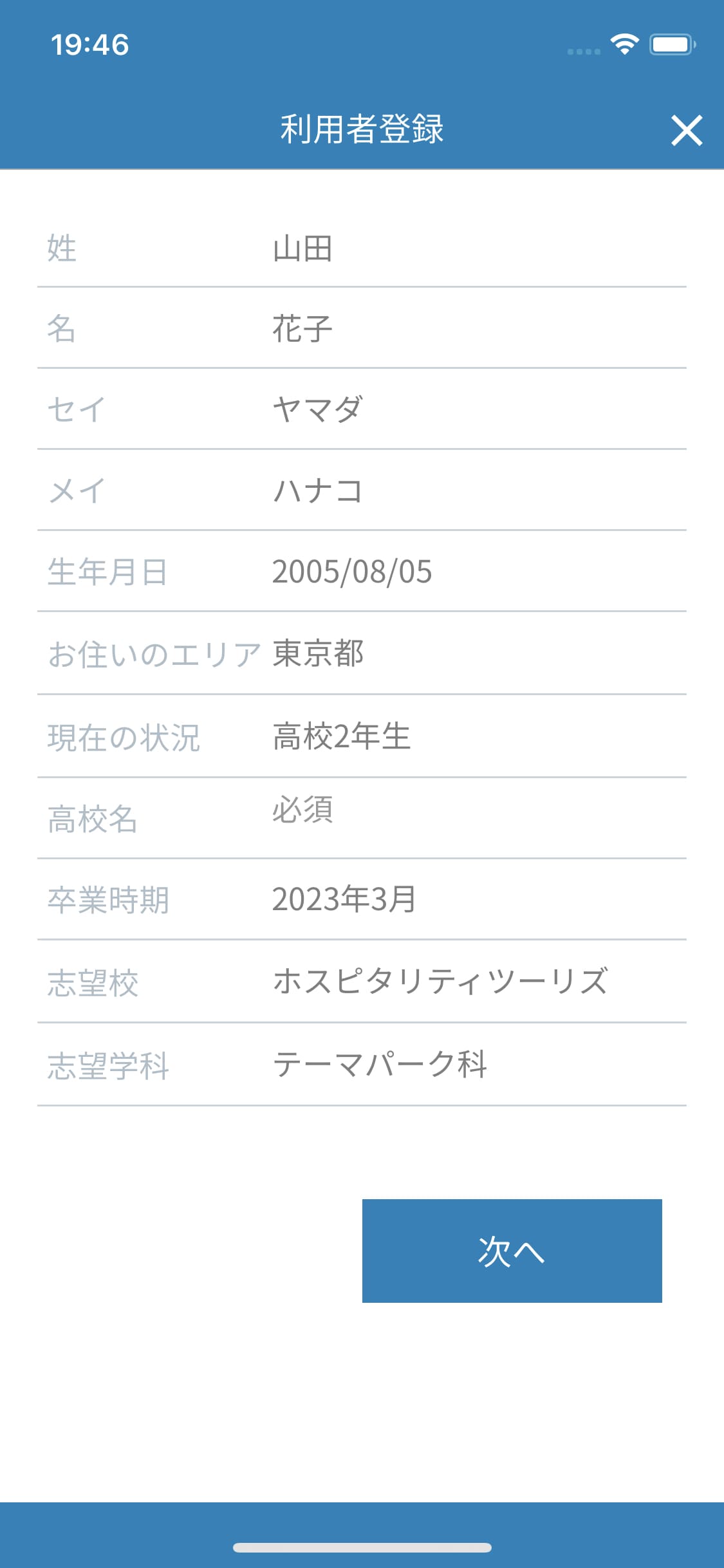This screenshot has height=1568, width=724.
Task: Proceed with the 次へ button
Action: pos(512,1251)
